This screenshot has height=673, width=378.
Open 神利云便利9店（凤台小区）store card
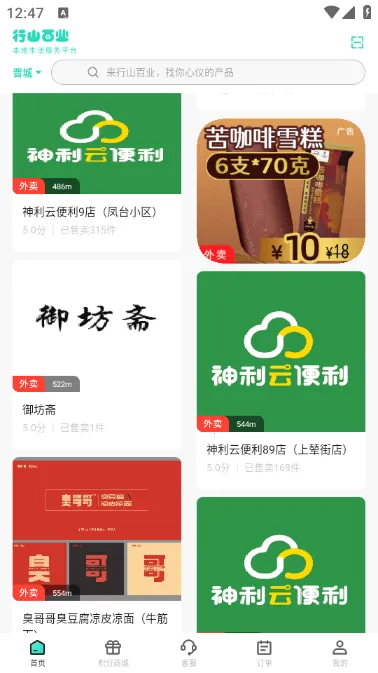[x=97, y=172]
